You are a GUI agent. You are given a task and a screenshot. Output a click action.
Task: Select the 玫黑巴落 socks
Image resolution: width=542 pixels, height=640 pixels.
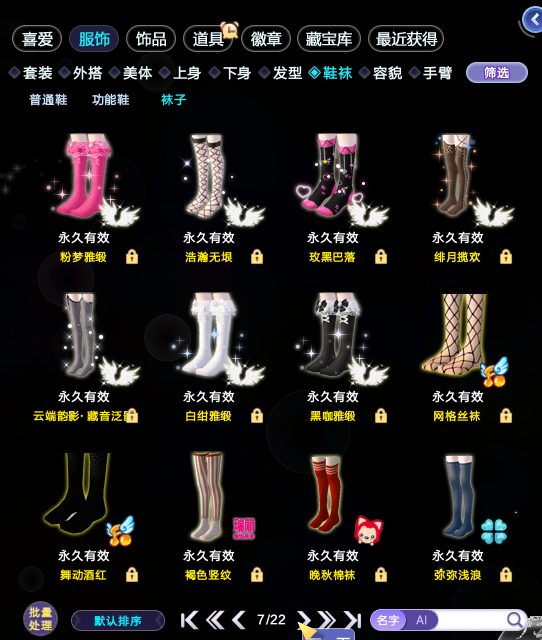[x=337, y=178]
